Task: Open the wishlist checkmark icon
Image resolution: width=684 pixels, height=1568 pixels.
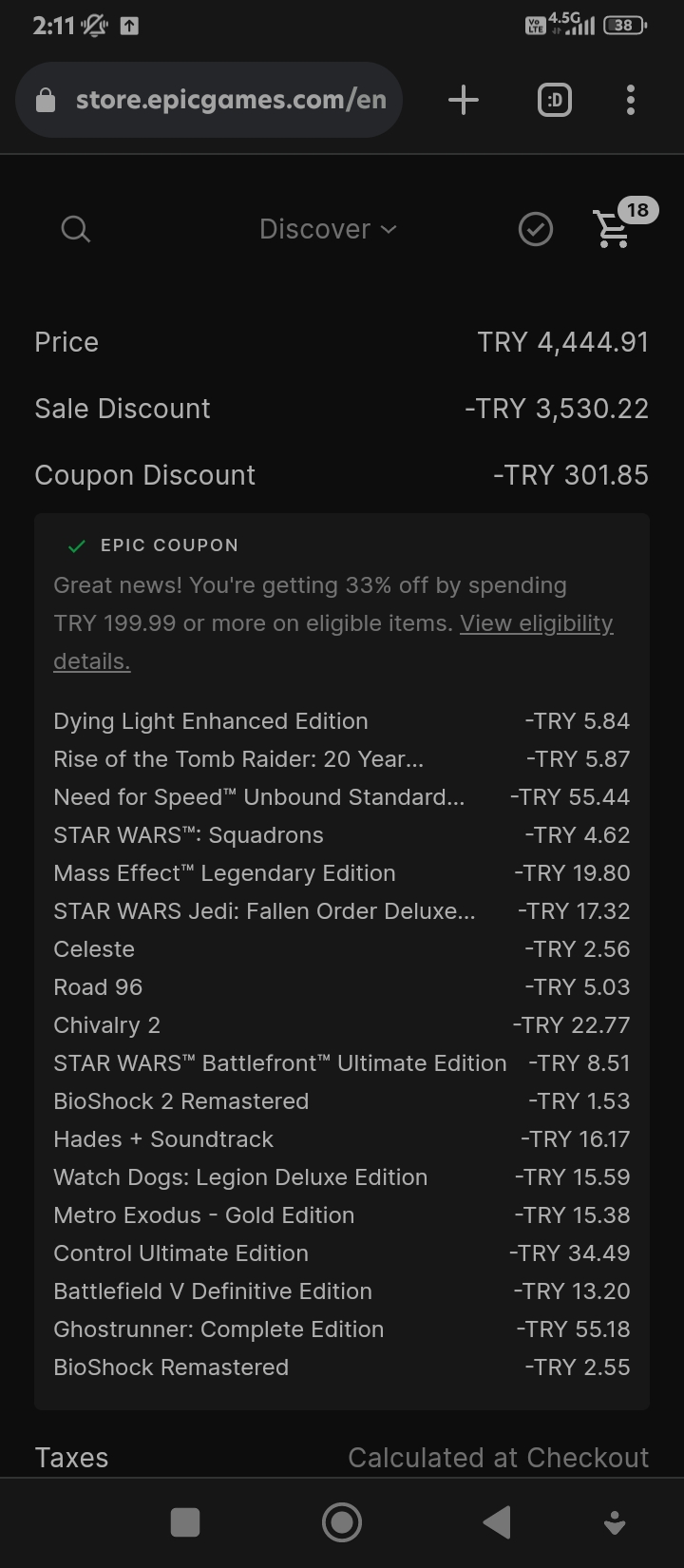Action: 536,229
